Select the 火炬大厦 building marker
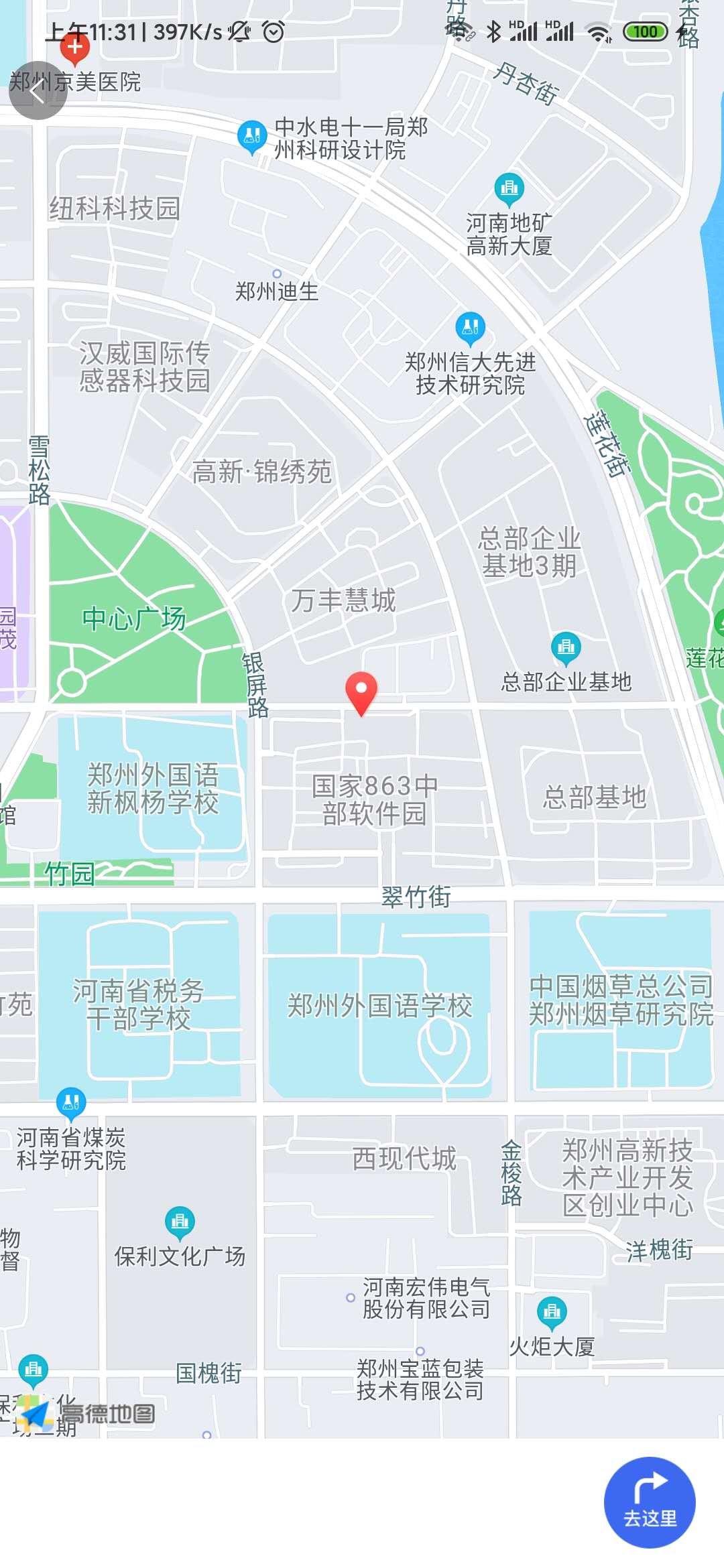724x1568 pixels. pos(552,1313)
